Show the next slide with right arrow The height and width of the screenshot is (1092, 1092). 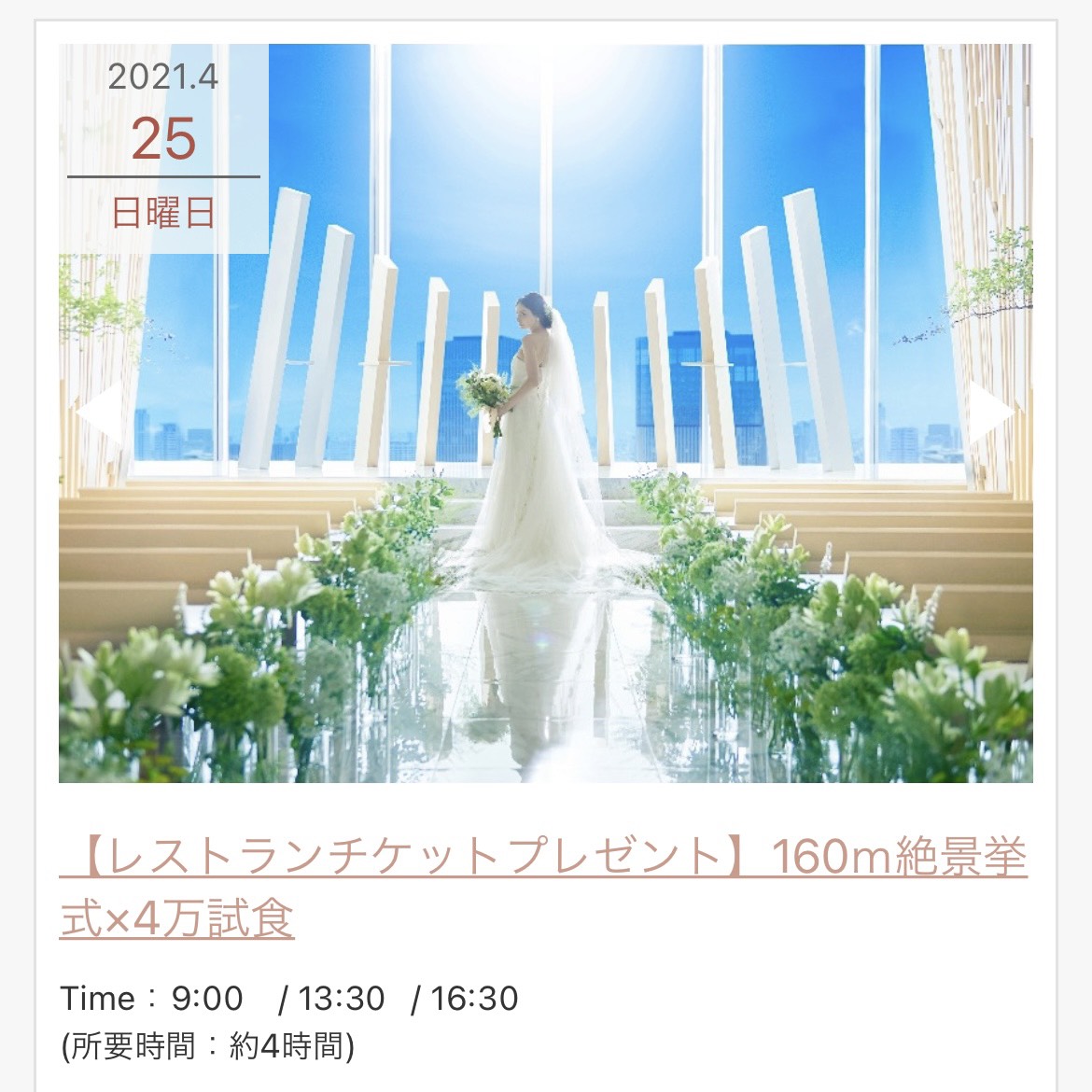(x=992, y=412)
